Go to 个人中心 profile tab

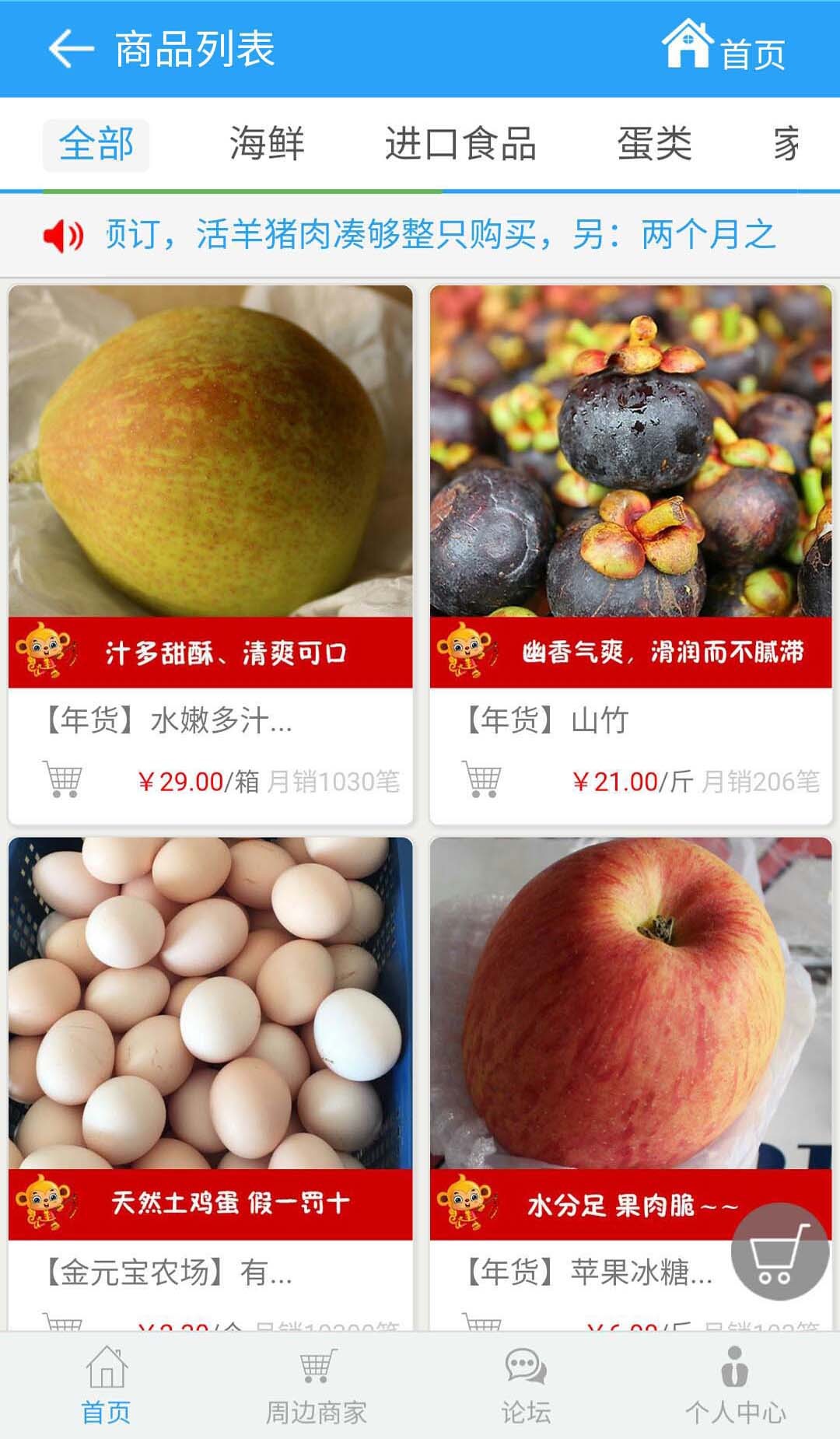coord(735,1386)
